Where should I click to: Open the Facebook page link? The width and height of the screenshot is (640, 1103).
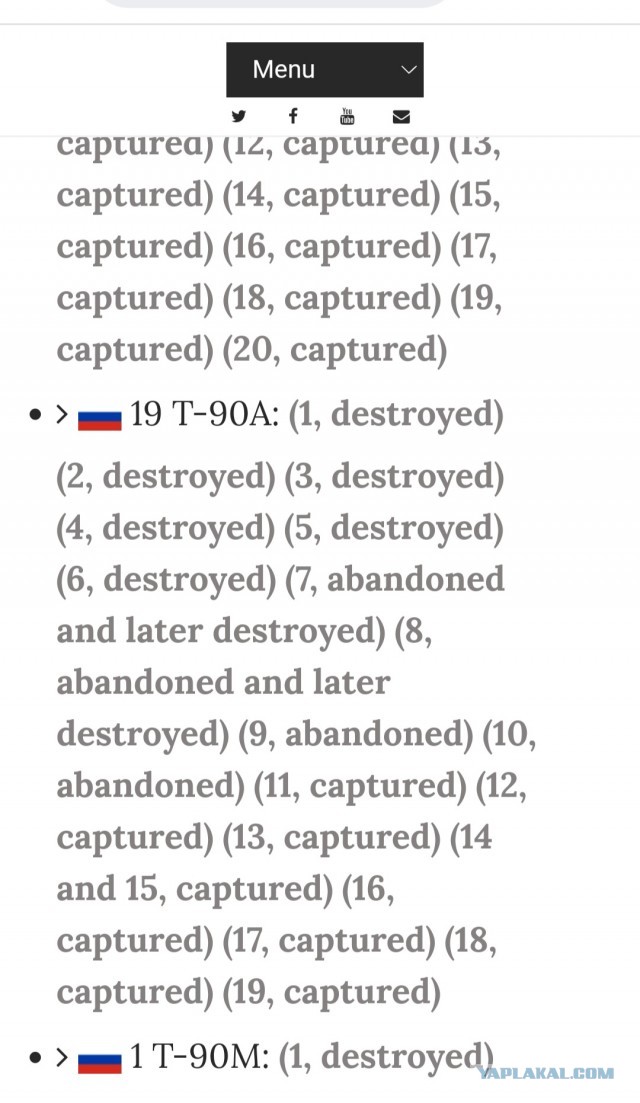[293, 116]
